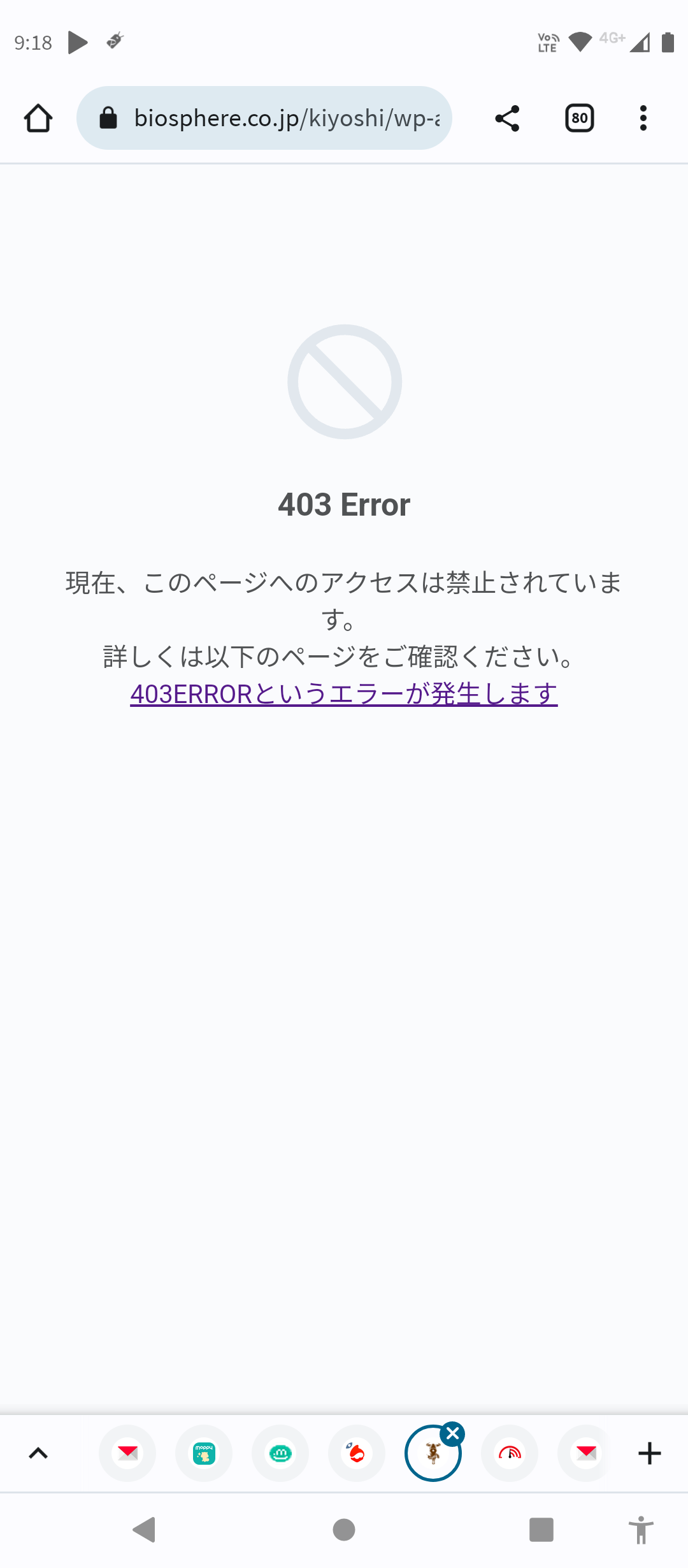Add a new tab with the plus button
Screen dimensions: 688x1568
(x=649, y=1453)
